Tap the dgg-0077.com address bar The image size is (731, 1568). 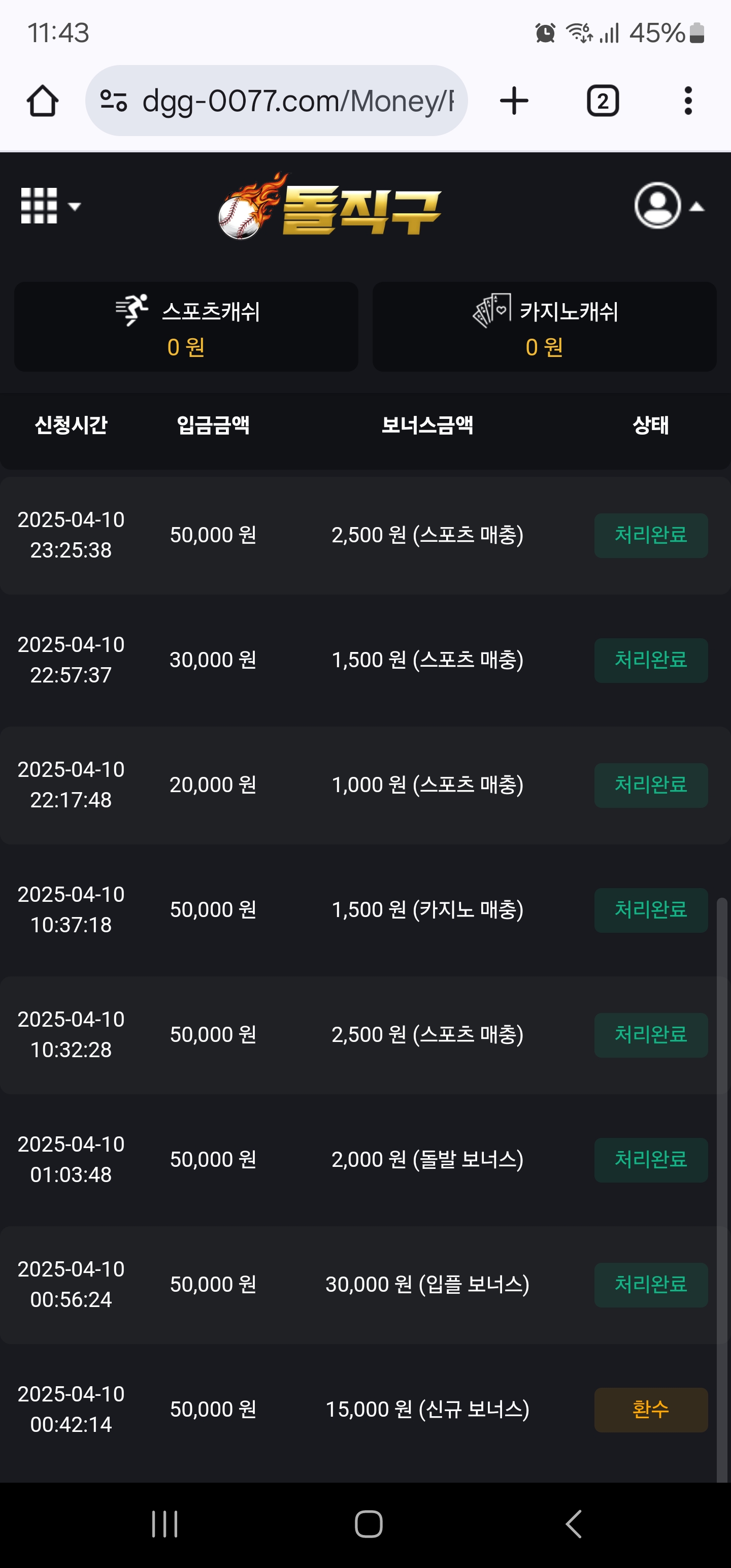point(277,101)
